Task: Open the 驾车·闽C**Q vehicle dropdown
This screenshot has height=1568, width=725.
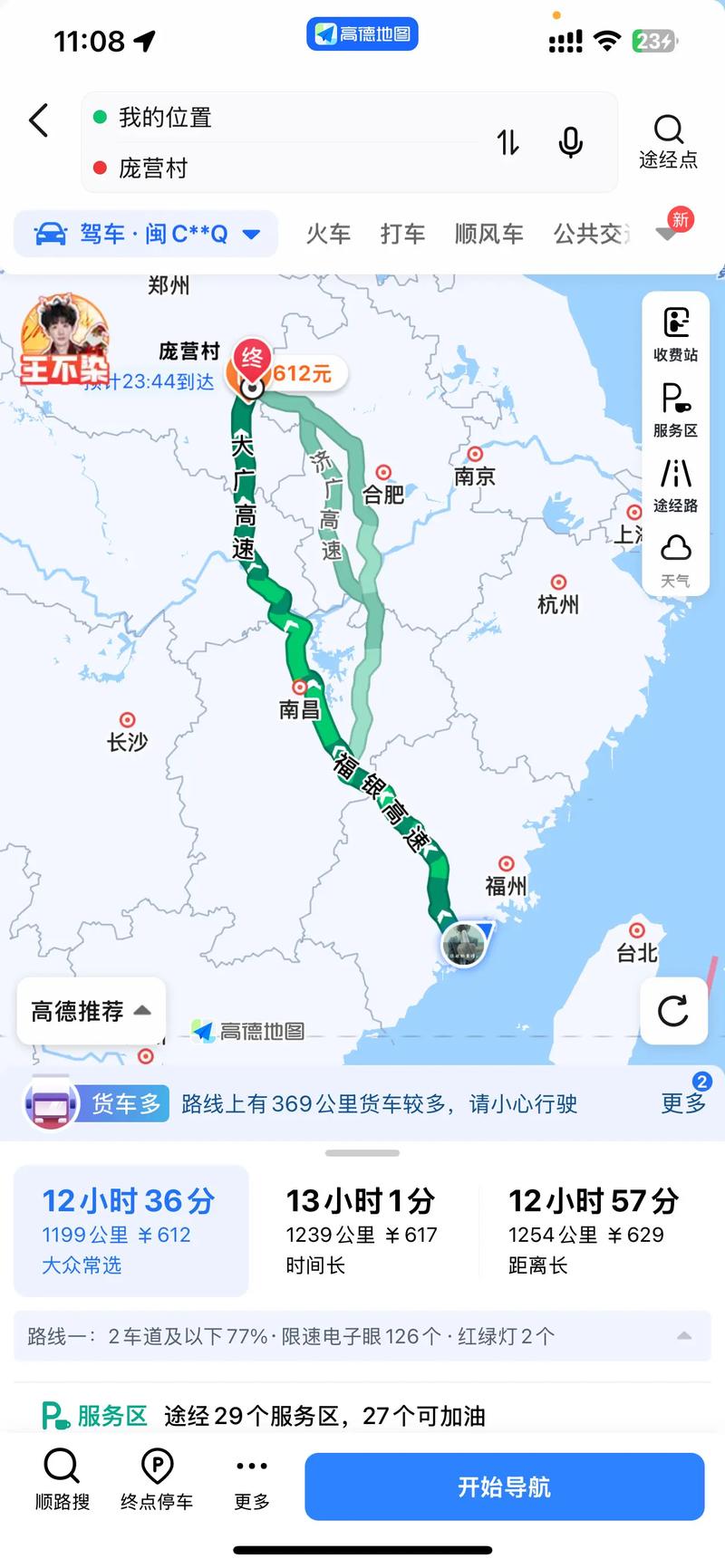Action: click(145, 233)
